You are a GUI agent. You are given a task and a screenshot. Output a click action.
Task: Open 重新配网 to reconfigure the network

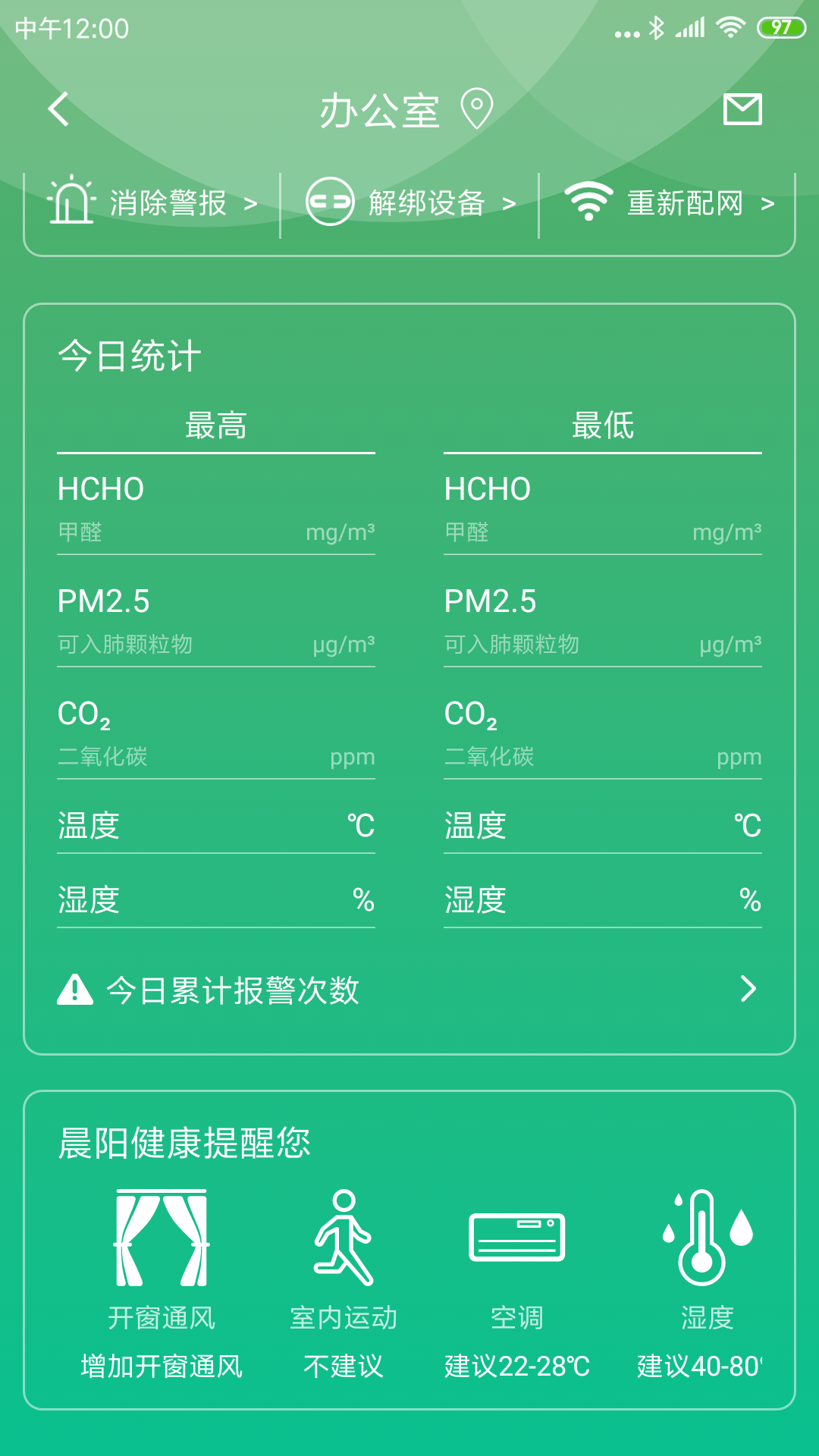tap(670, 203)
